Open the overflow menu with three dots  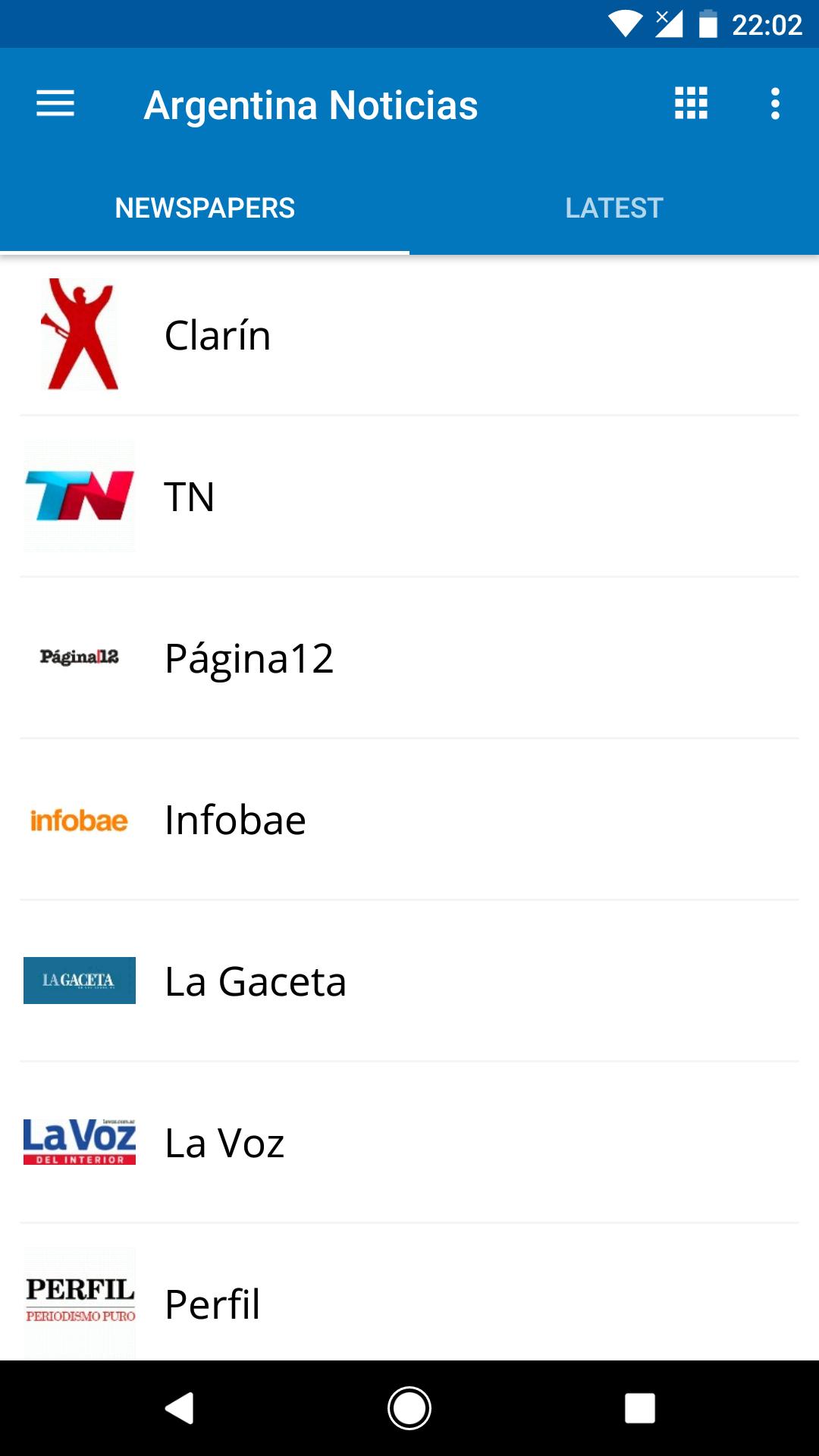coord(775,105)
